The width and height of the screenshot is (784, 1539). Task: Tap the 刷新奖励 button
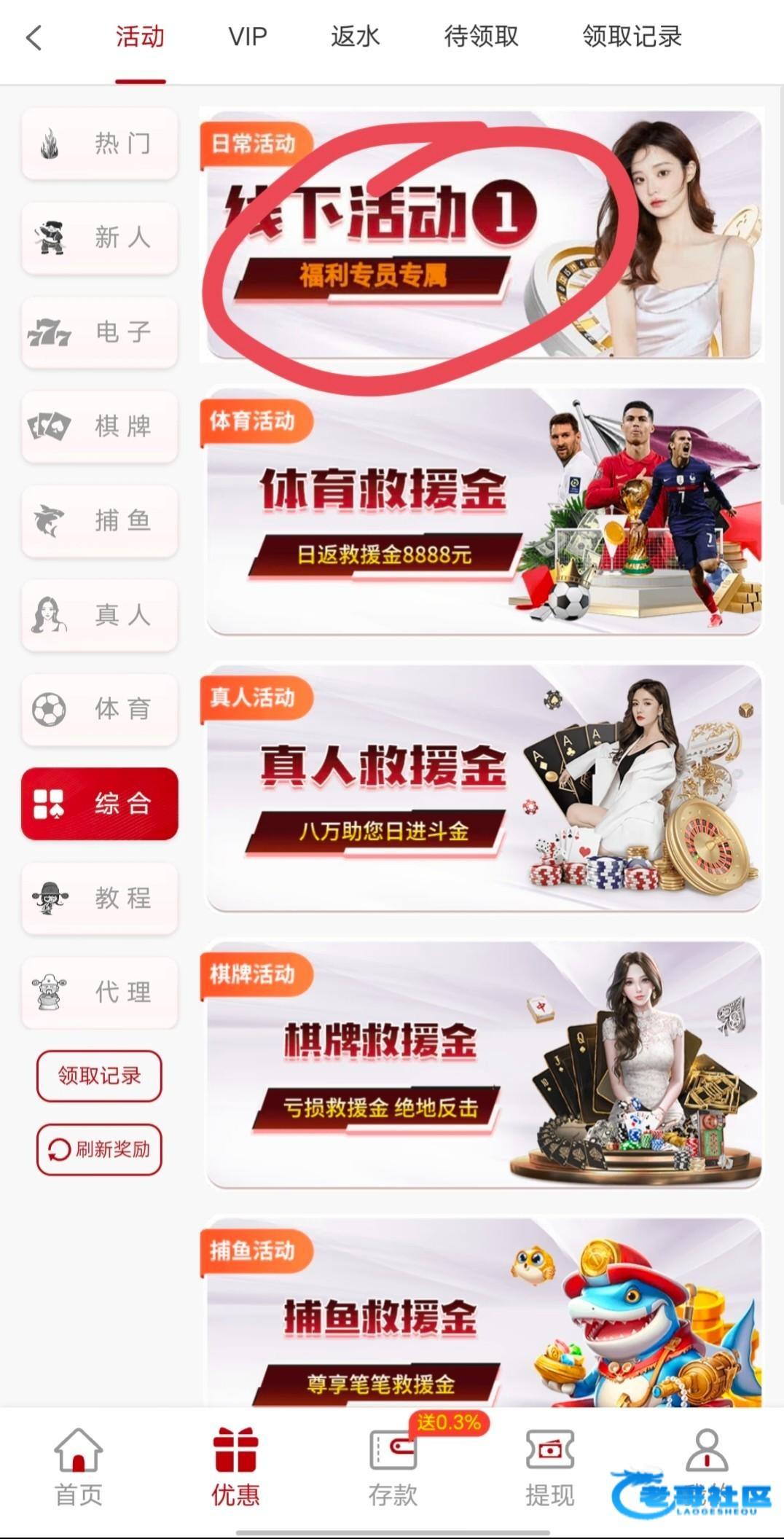(99, 1150)
